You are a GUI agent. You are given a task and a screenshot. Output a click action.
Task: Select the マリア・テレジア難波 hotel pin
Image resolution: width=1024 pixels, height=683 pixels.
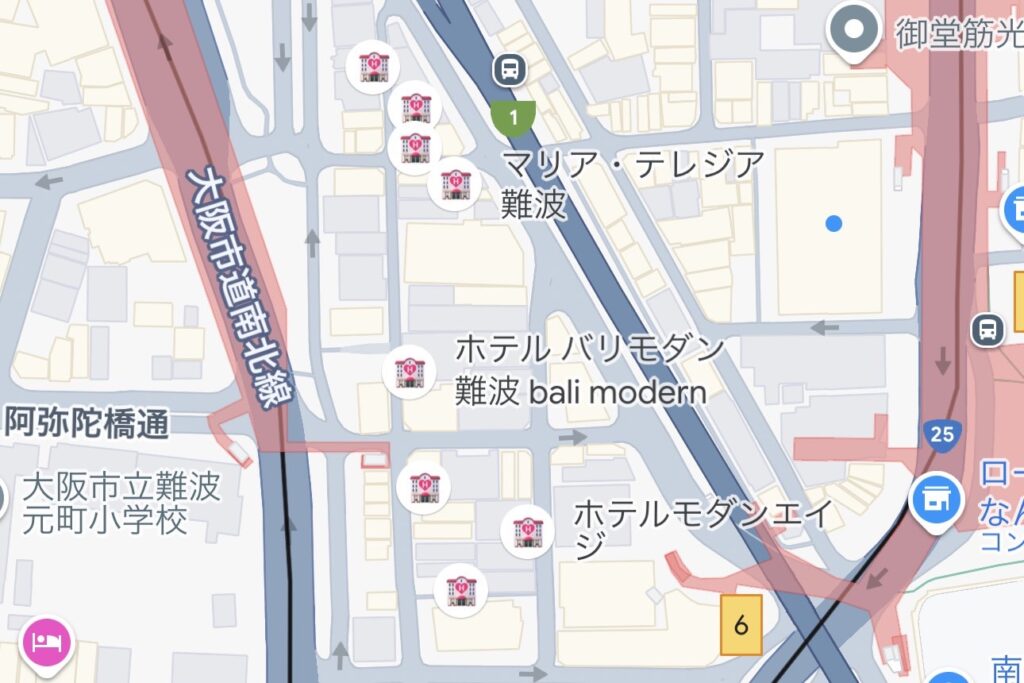(x=456, y=183)
